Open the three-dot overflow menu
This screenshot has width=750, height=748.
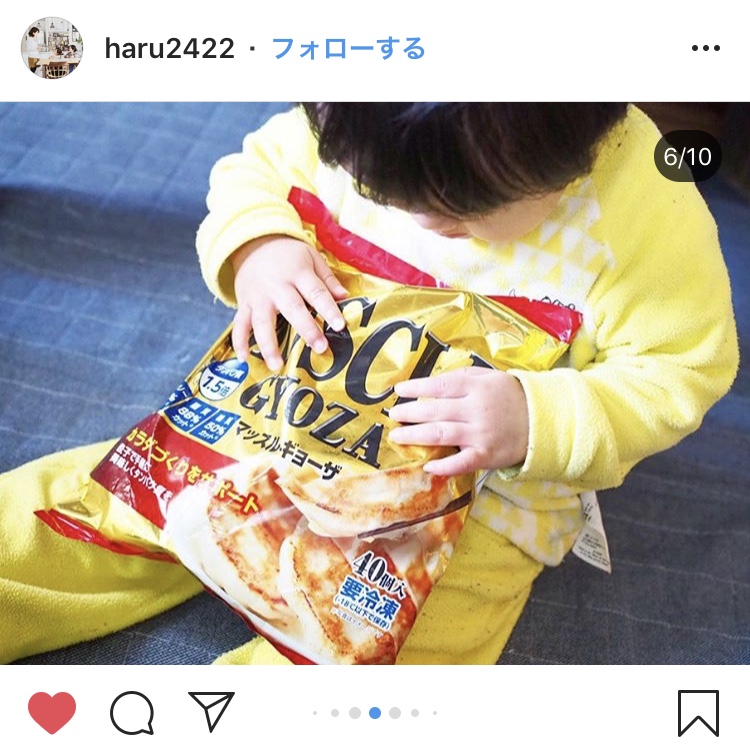pyautogui.click(x=705, y=48)
